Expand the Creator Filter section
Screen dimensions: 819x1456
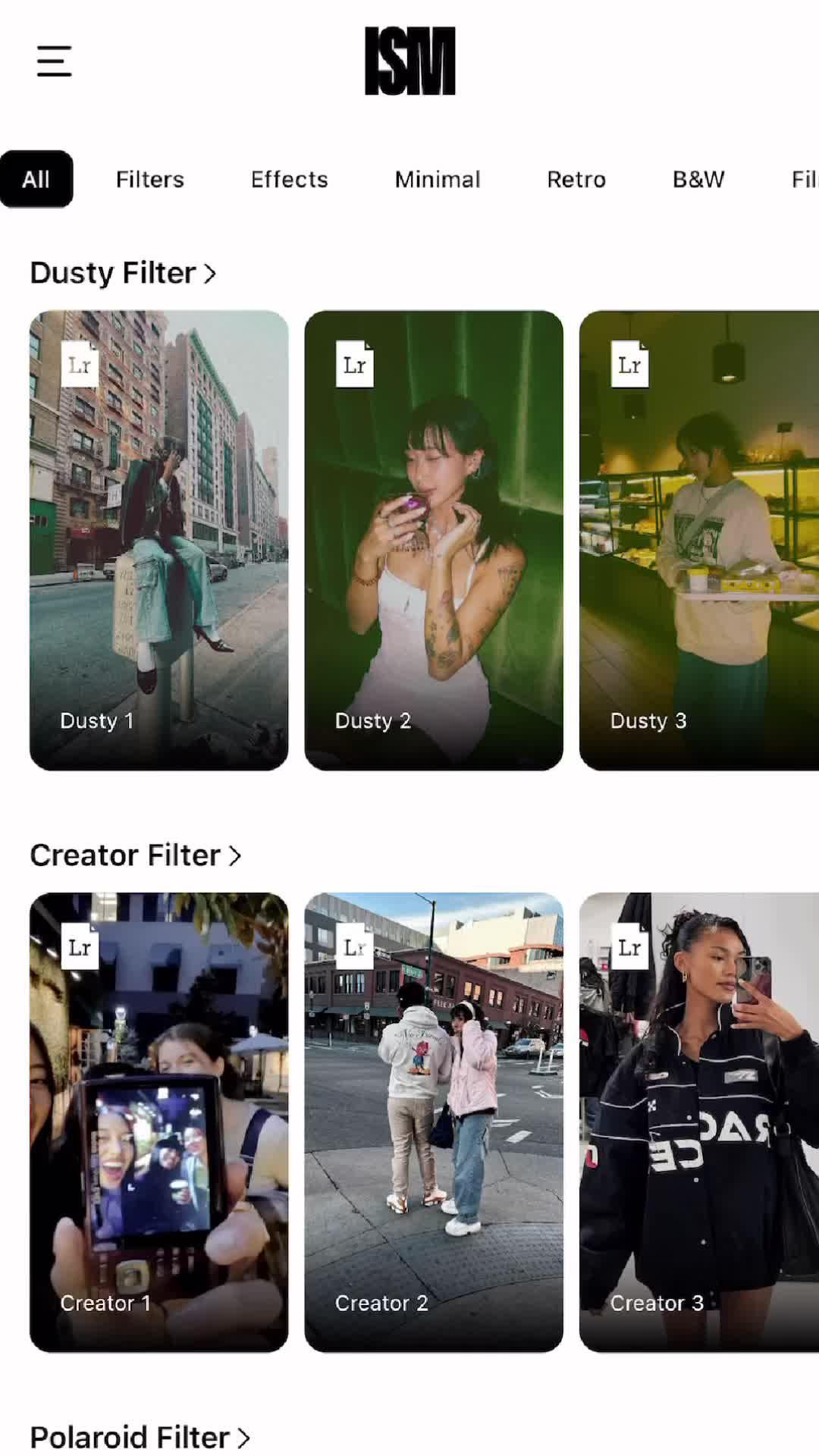tap(135, 855)
